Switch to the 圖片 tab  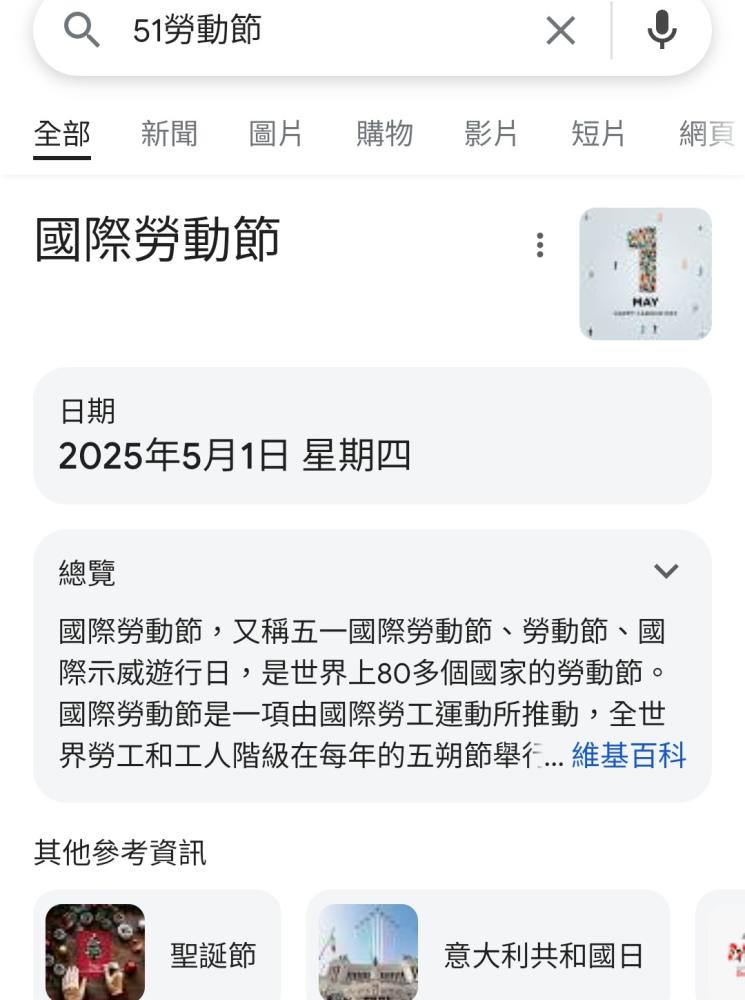click(276, 133)
